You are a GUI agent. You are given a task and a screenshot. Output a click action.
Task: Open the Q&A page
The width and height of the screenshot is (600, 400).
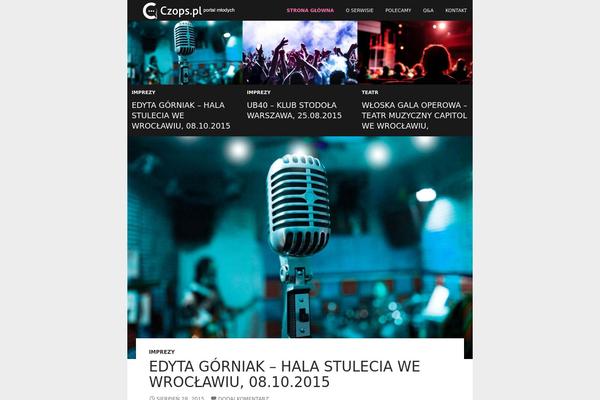(428, 10)
